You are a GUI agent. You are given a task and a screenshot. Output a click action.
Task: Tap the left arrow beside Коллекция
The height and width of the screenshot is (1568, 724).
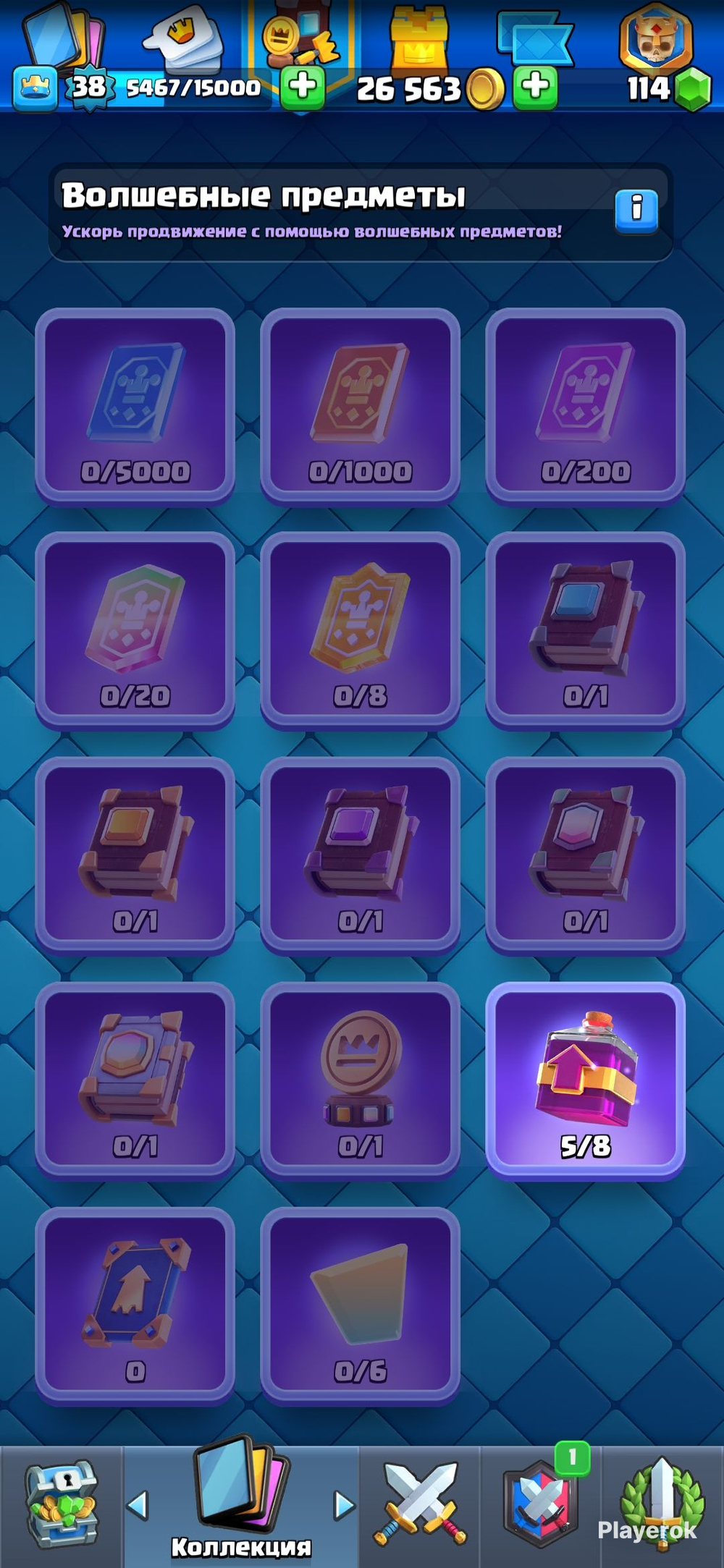point(138,1505)
